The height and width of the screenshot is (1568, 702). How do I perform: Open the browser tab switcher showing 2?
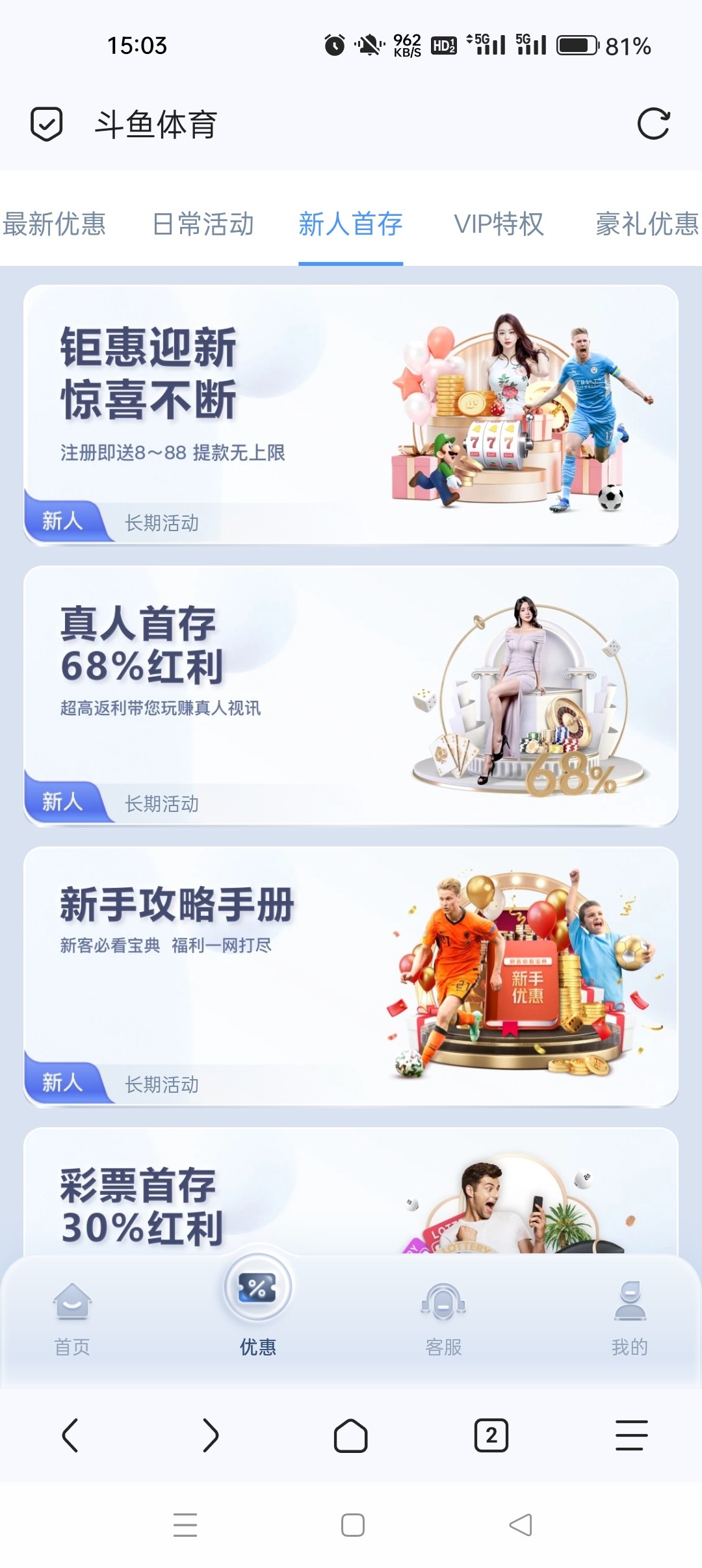pos(491,1435)
